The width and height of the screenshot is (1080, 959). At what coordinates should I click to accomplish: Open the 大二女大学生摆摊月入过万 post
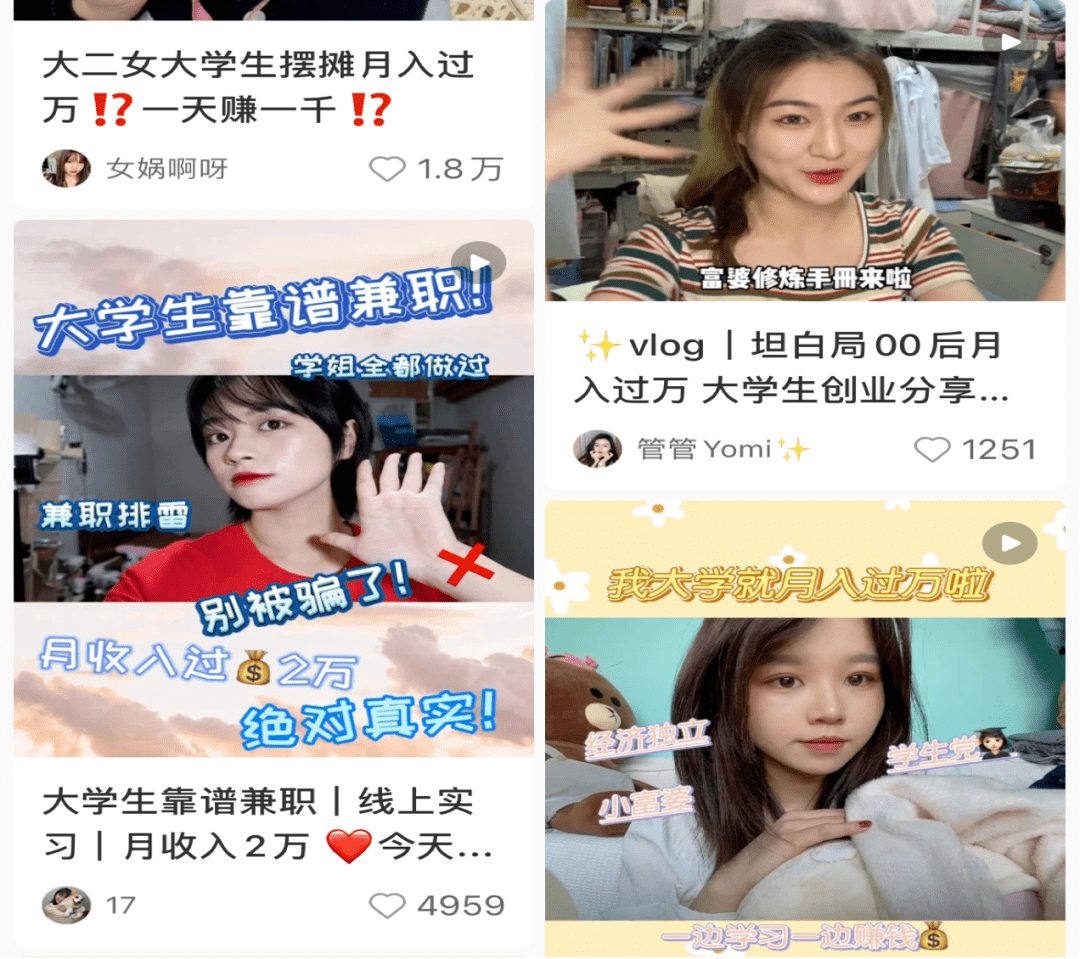click(258, 87)
